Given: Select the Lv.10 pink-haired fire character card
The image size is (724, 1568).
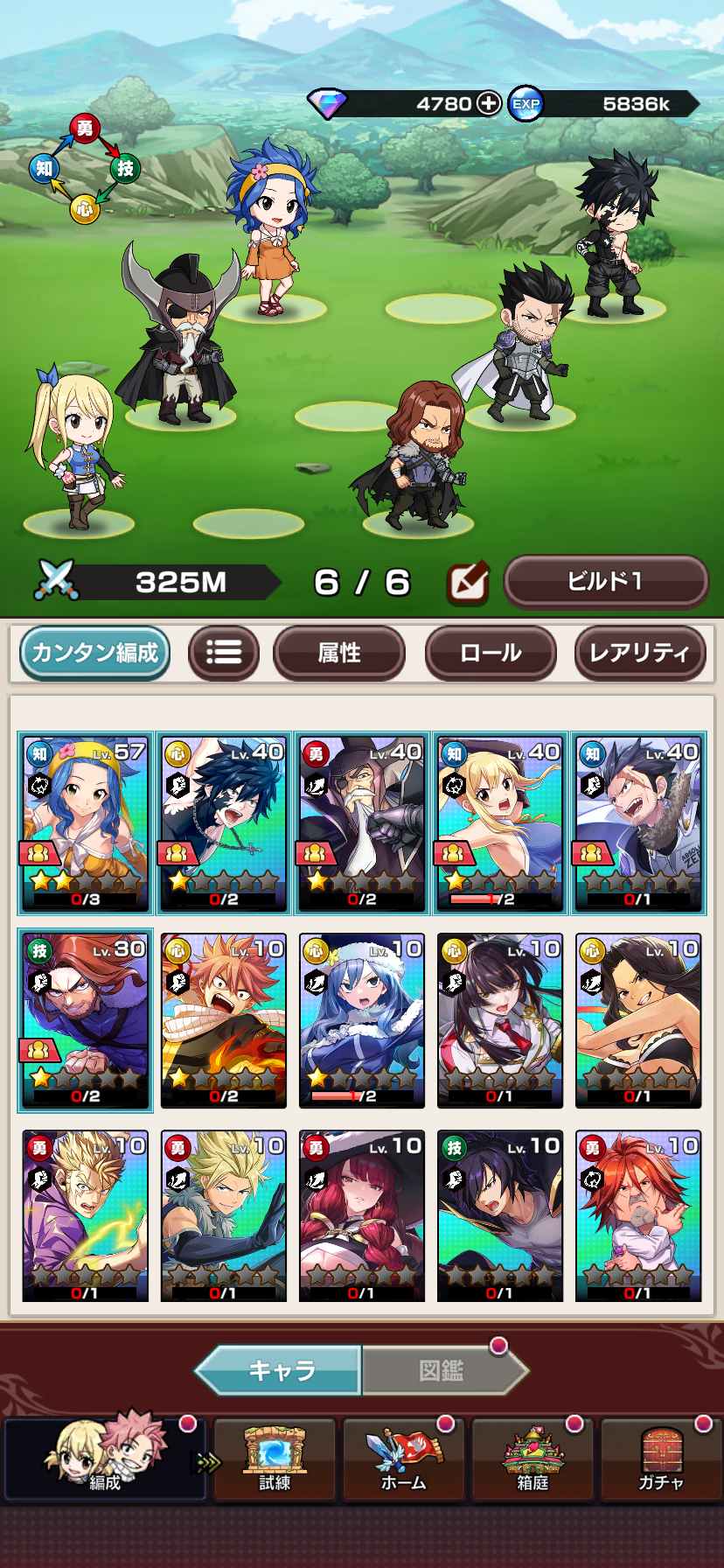Looking at the screenshot, I should point(223,1020).
